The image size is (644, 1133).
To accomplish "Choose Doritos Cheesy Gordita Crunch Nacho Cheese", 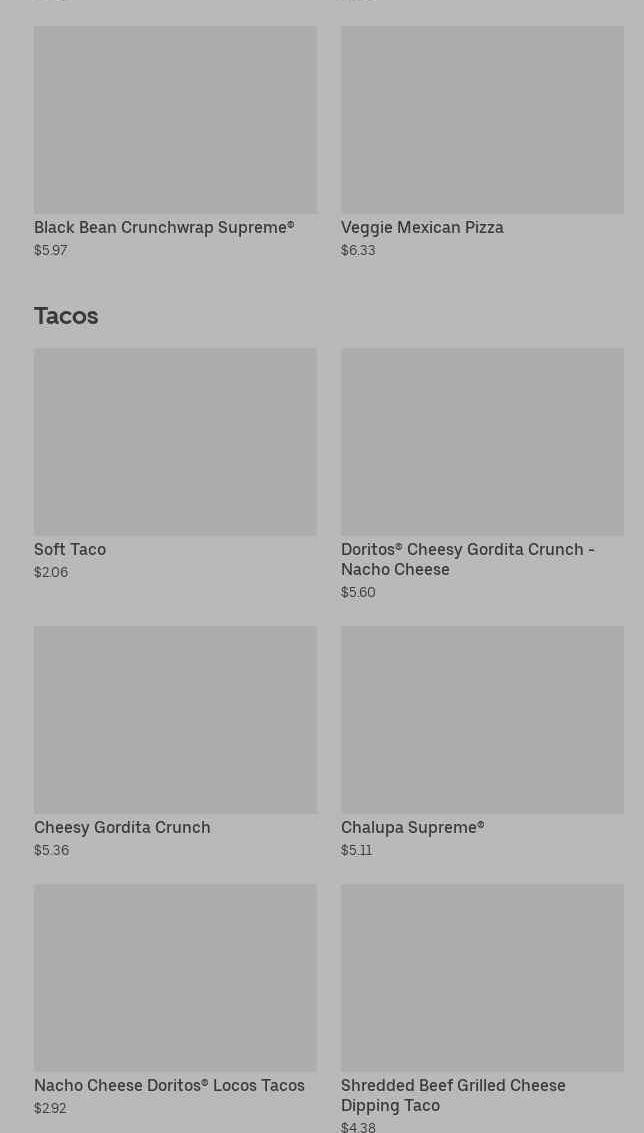I will point(482,474).
